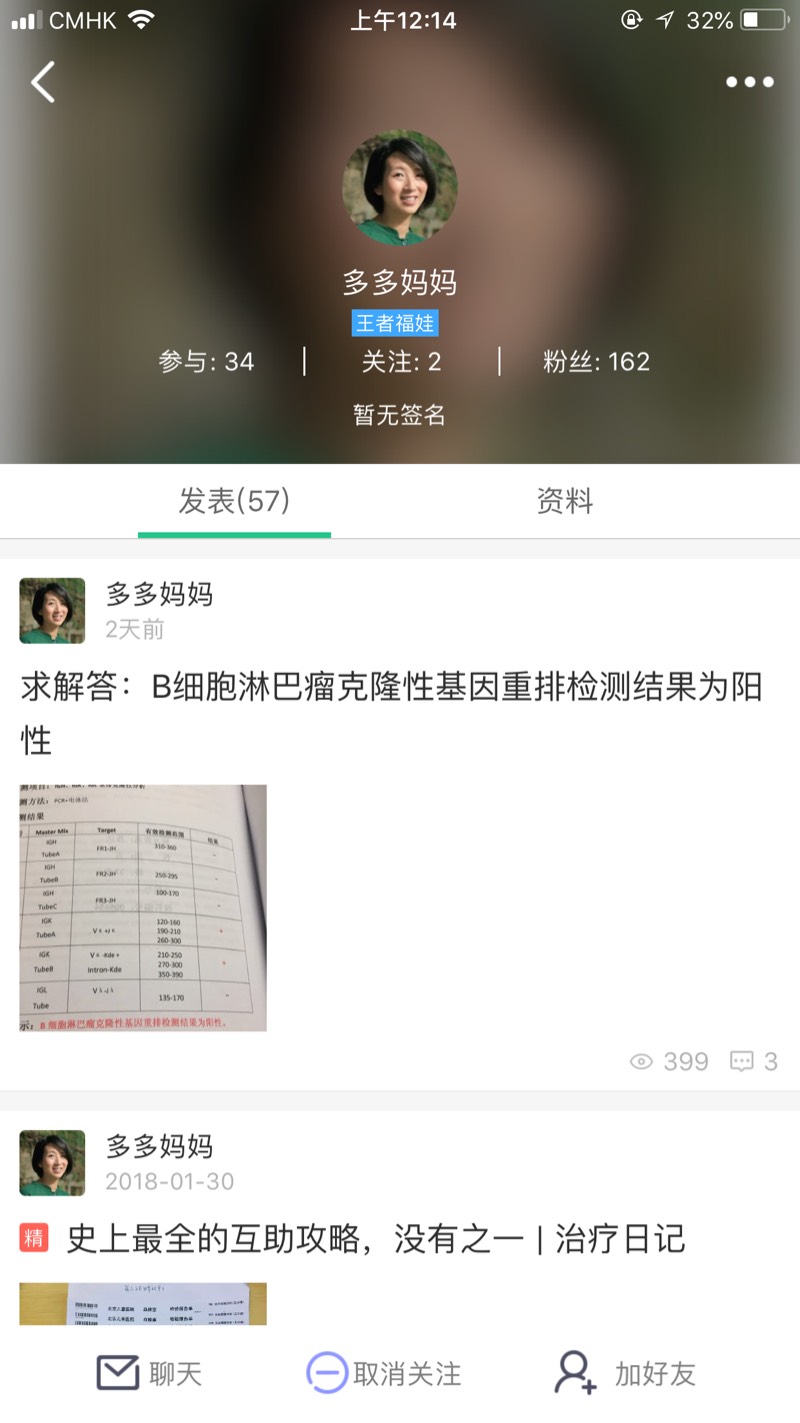Viewport: 800px width, 1423px height.
Task: Open the three-dot overflow menu
Action: click(749, 83)
